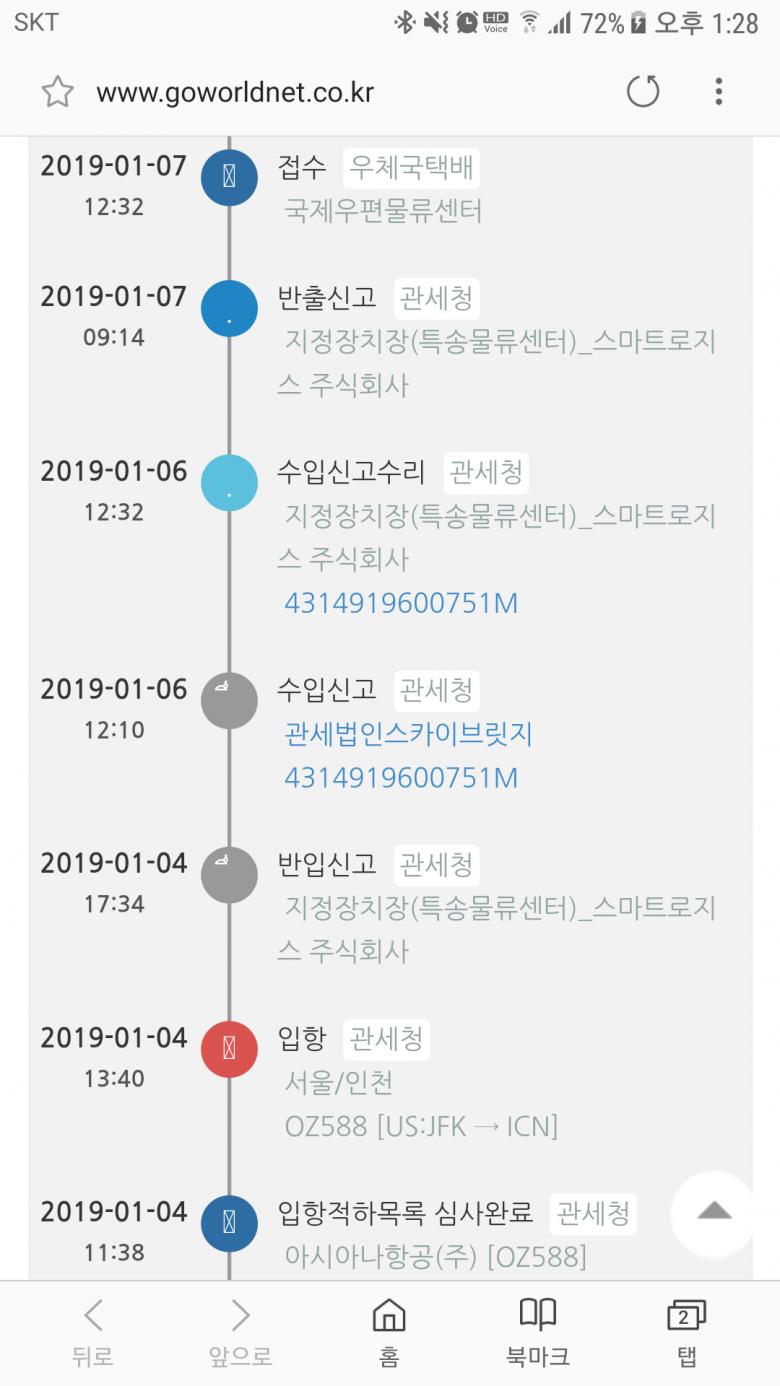This screenshot has width=780, height=1386.
Task: Open the browser overflow menu
Action: click(x=718, y=92)
